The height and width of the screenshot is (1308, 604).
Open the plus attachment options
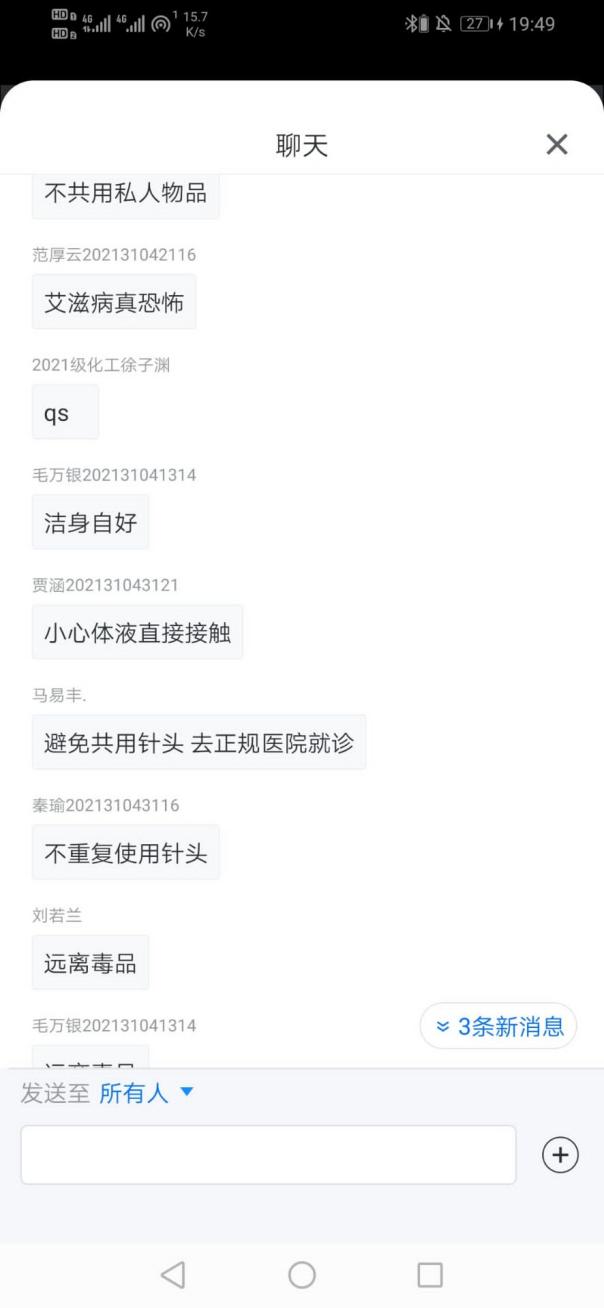coord(560,1155)
